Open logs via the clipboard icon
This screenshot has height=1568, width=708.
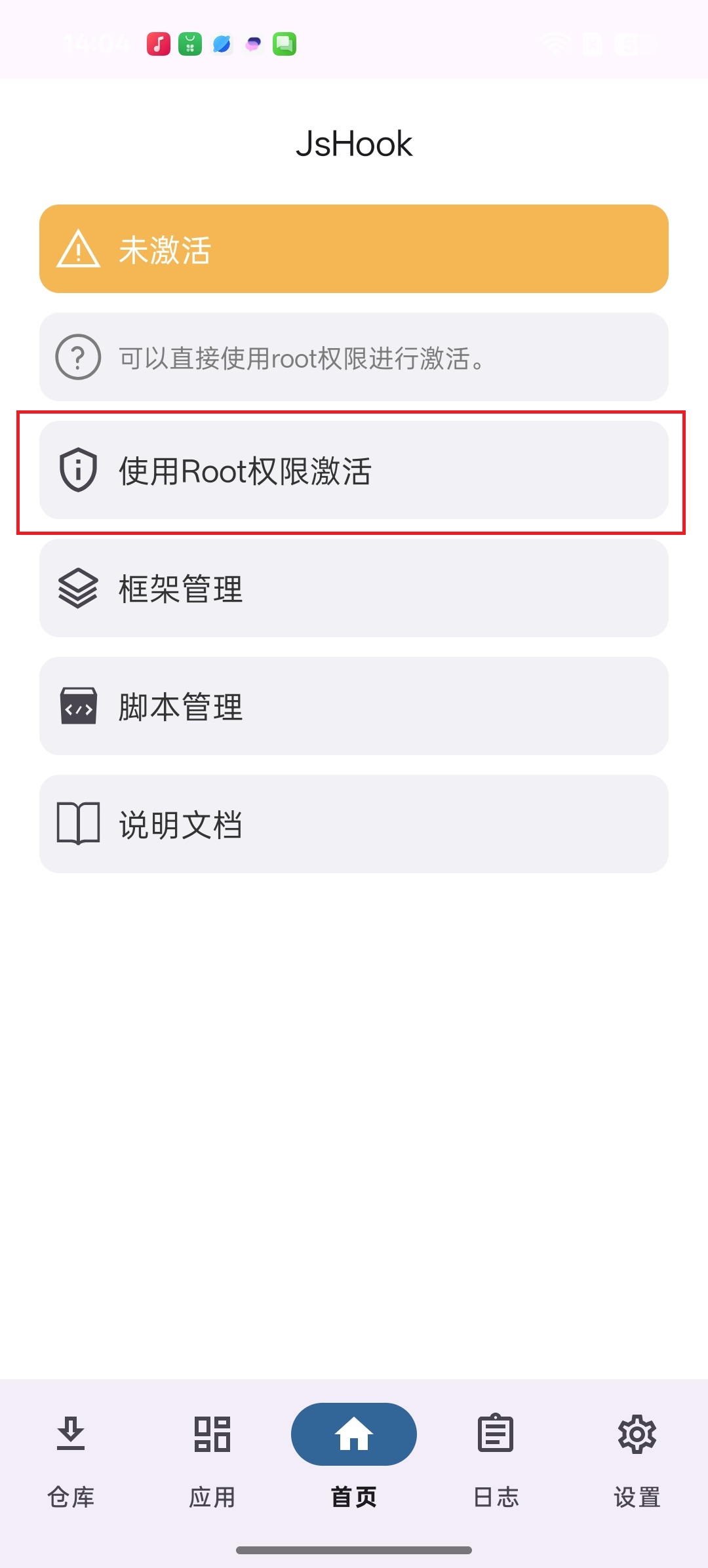coord(496,1434)
